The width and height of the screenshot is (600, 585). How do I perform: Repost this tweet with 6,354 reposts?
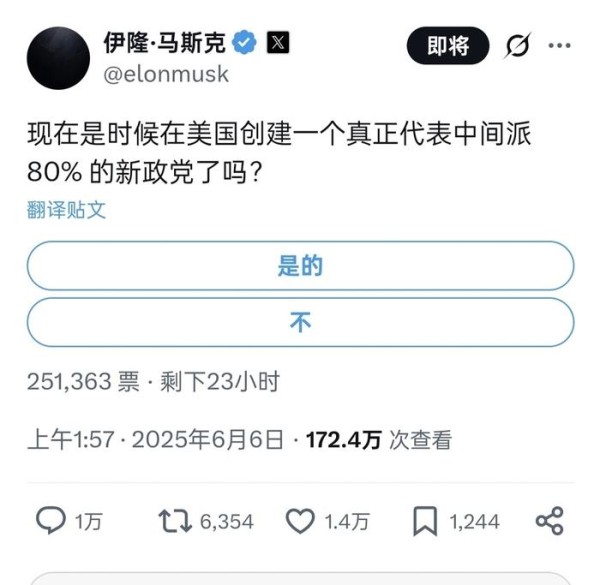pos(173,520)
